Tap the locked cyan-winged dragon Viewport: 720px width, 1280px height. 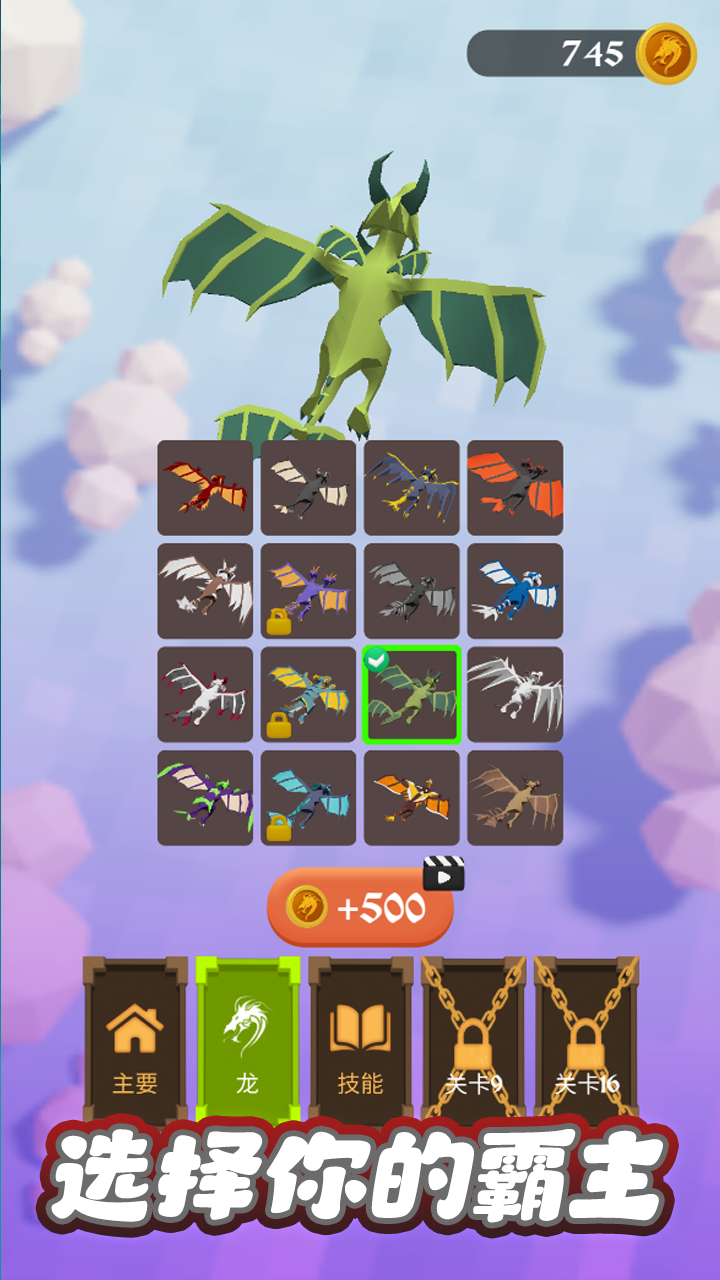[308, 798]
